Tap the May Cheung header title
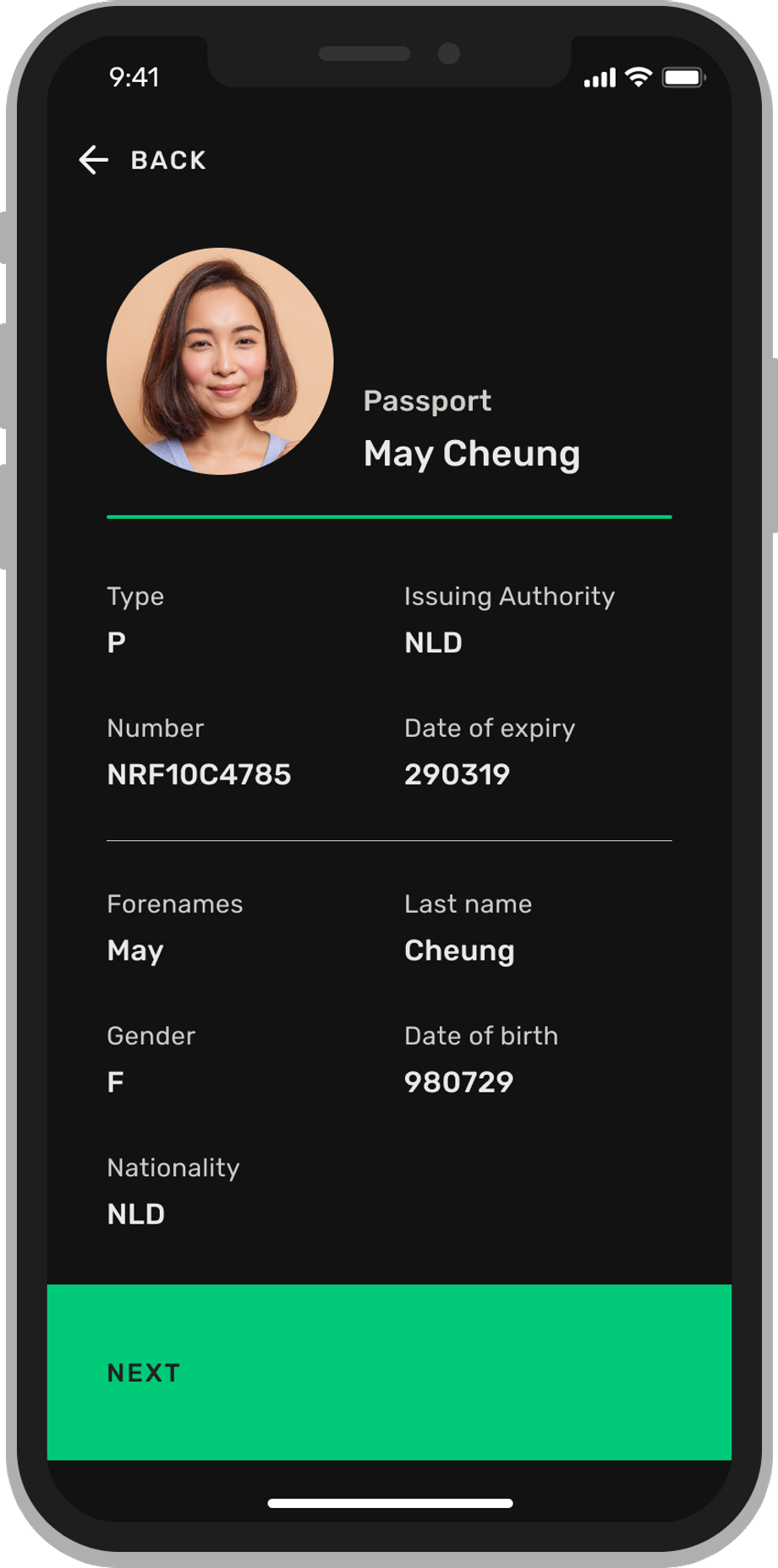Viewport: 778px width, 1568px height. click(471, 454)
